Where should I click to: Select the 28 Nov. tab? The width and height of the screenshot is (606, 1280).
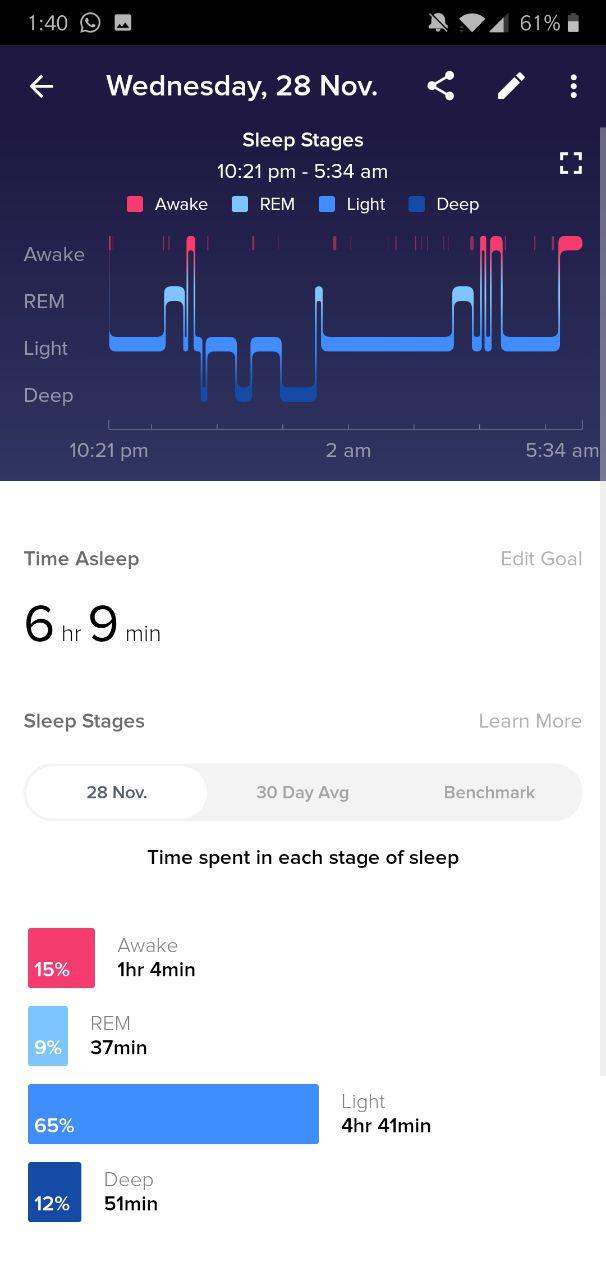116,793
